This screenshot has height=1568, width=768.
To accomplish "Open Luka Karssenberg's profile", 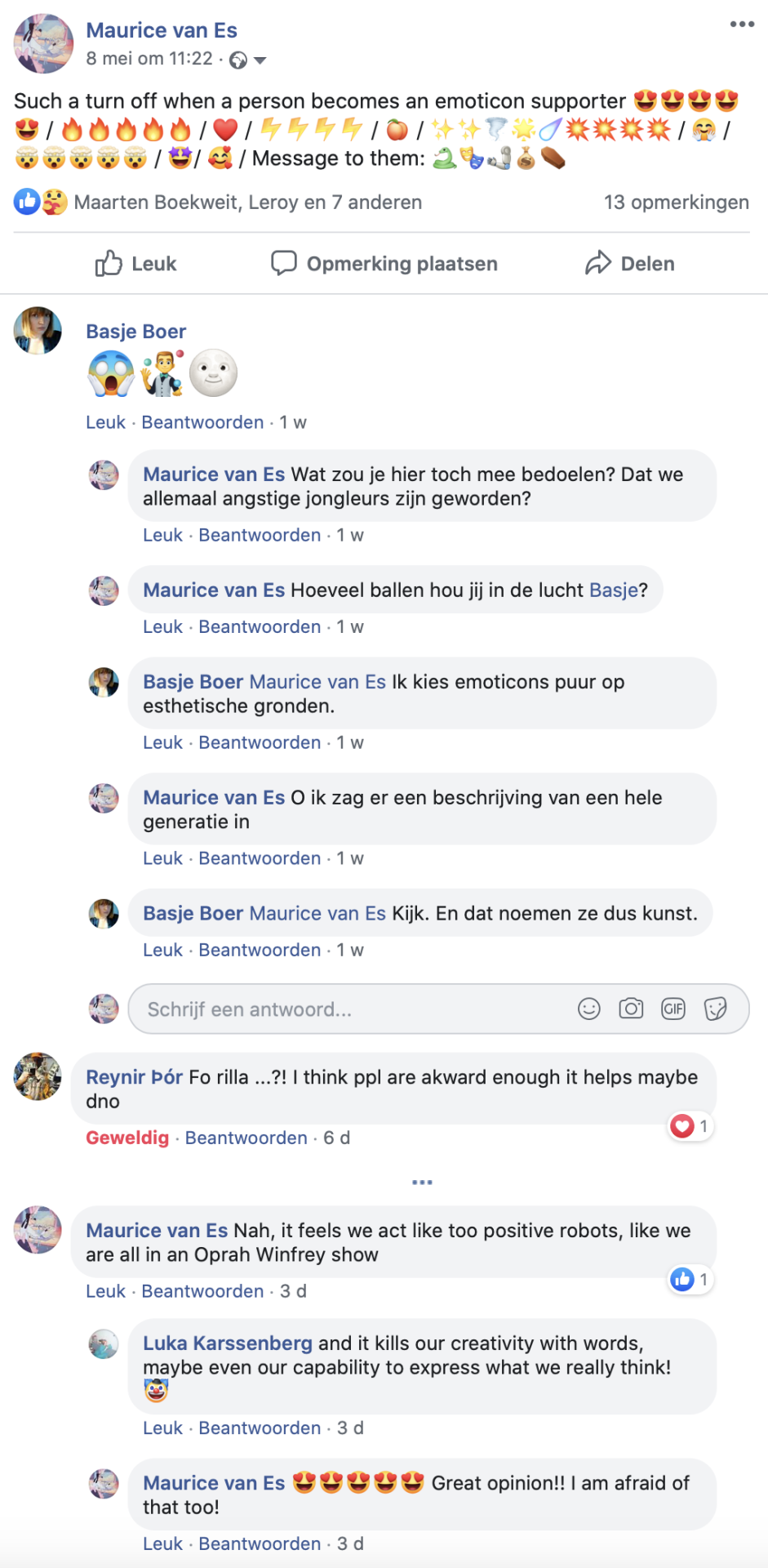I will coord(228,1343).
